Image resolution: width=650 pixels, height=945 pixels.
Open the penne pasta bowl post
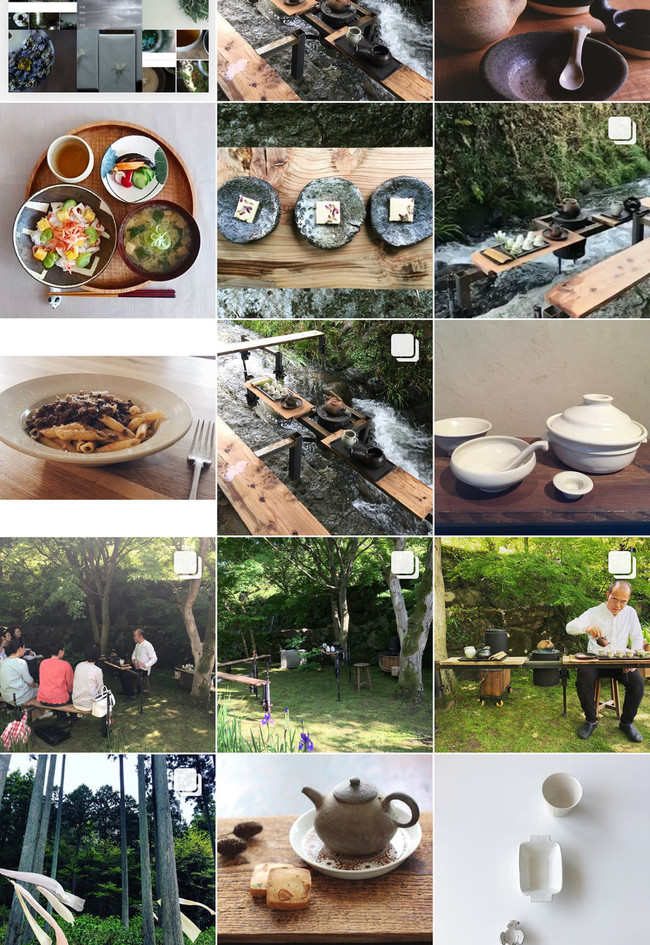(107, 427)
